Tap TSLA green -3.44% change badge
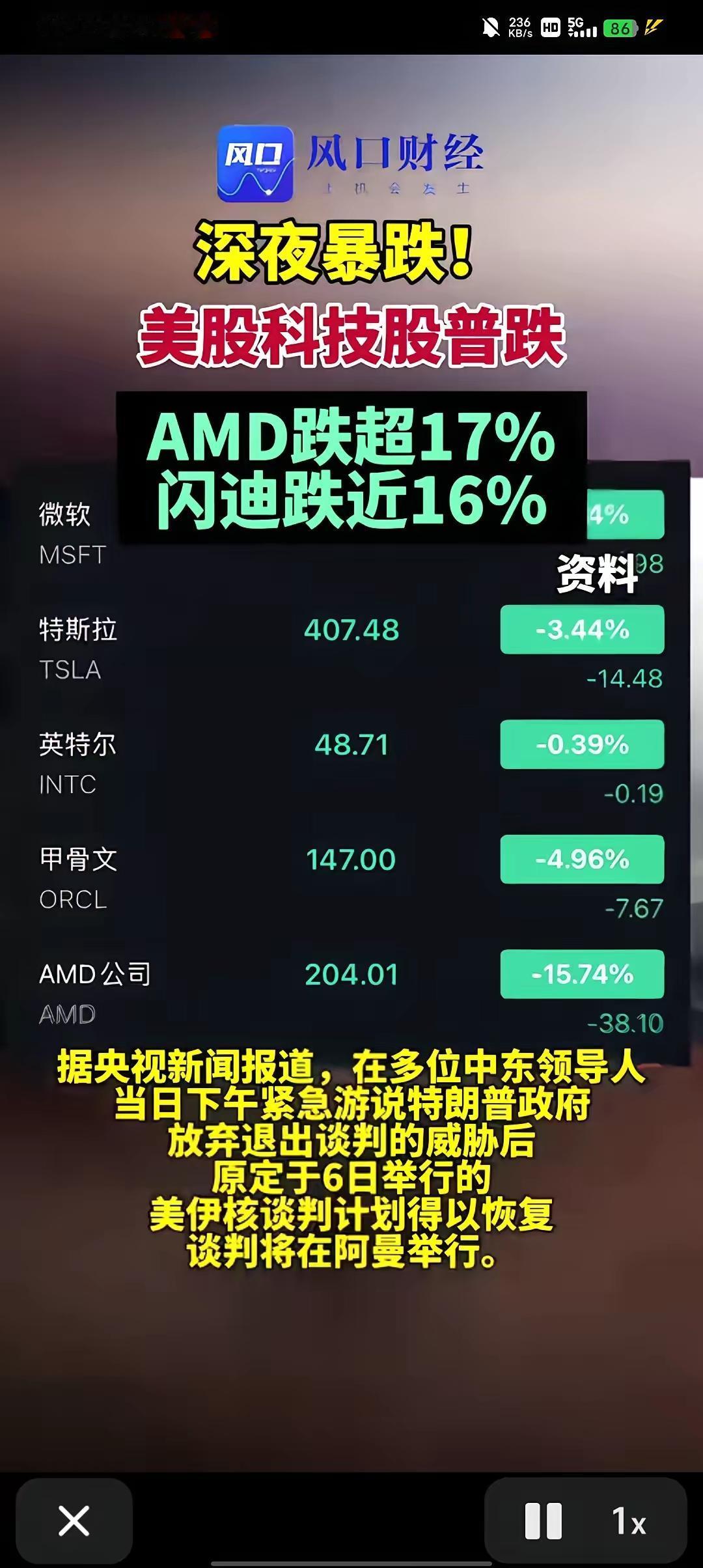Image resolution: width=703 pixels, height=1568 pixels. [x=581, y=630]
